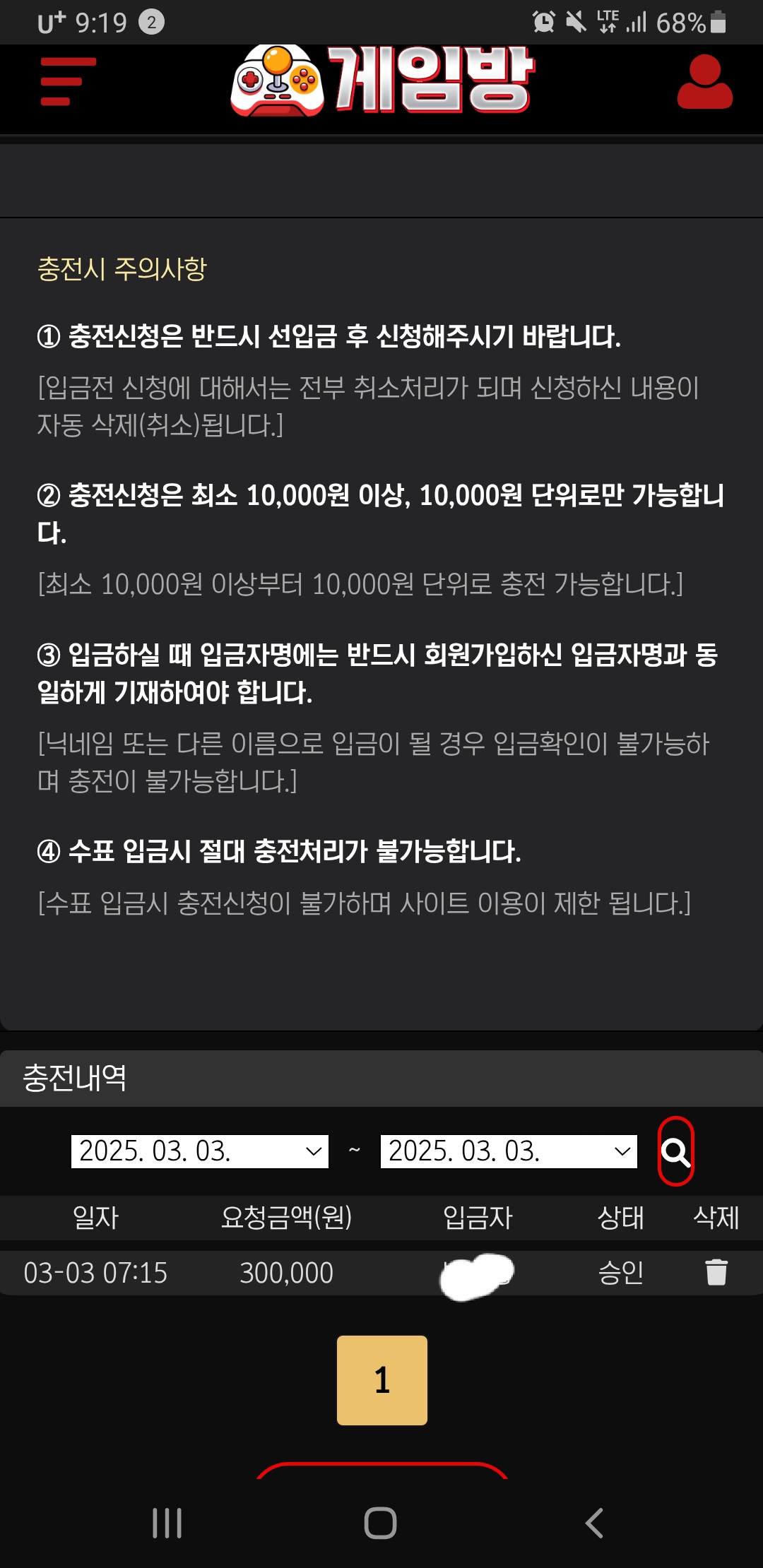The width and height of the screenshot is (763, 1568).
Task: Open the end date dropdown
Action: pos(509,1151)
